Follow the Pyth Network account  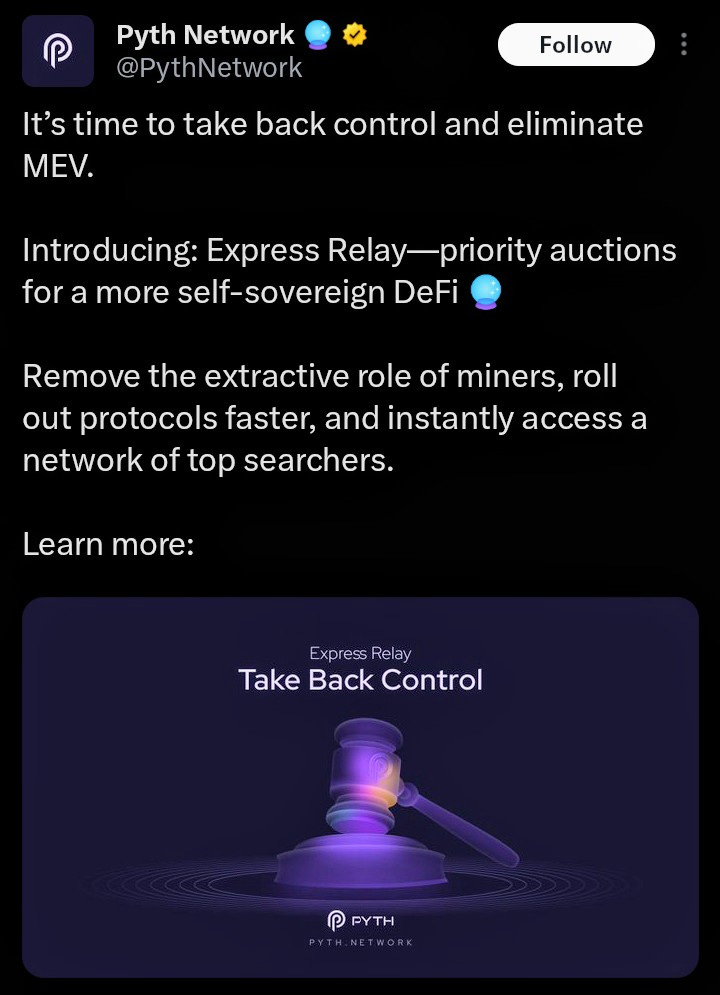(575, 45)
